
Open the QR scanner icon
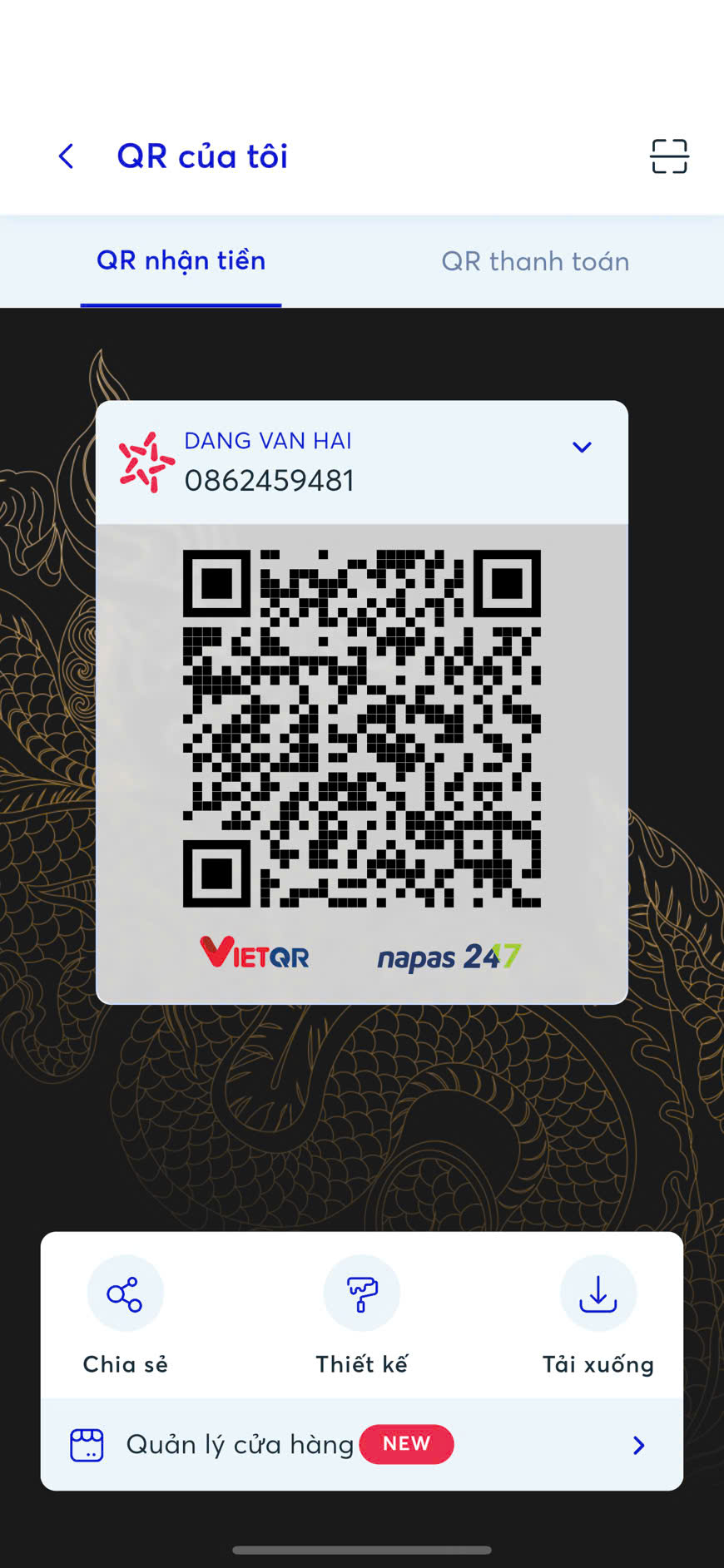[669, 156]
